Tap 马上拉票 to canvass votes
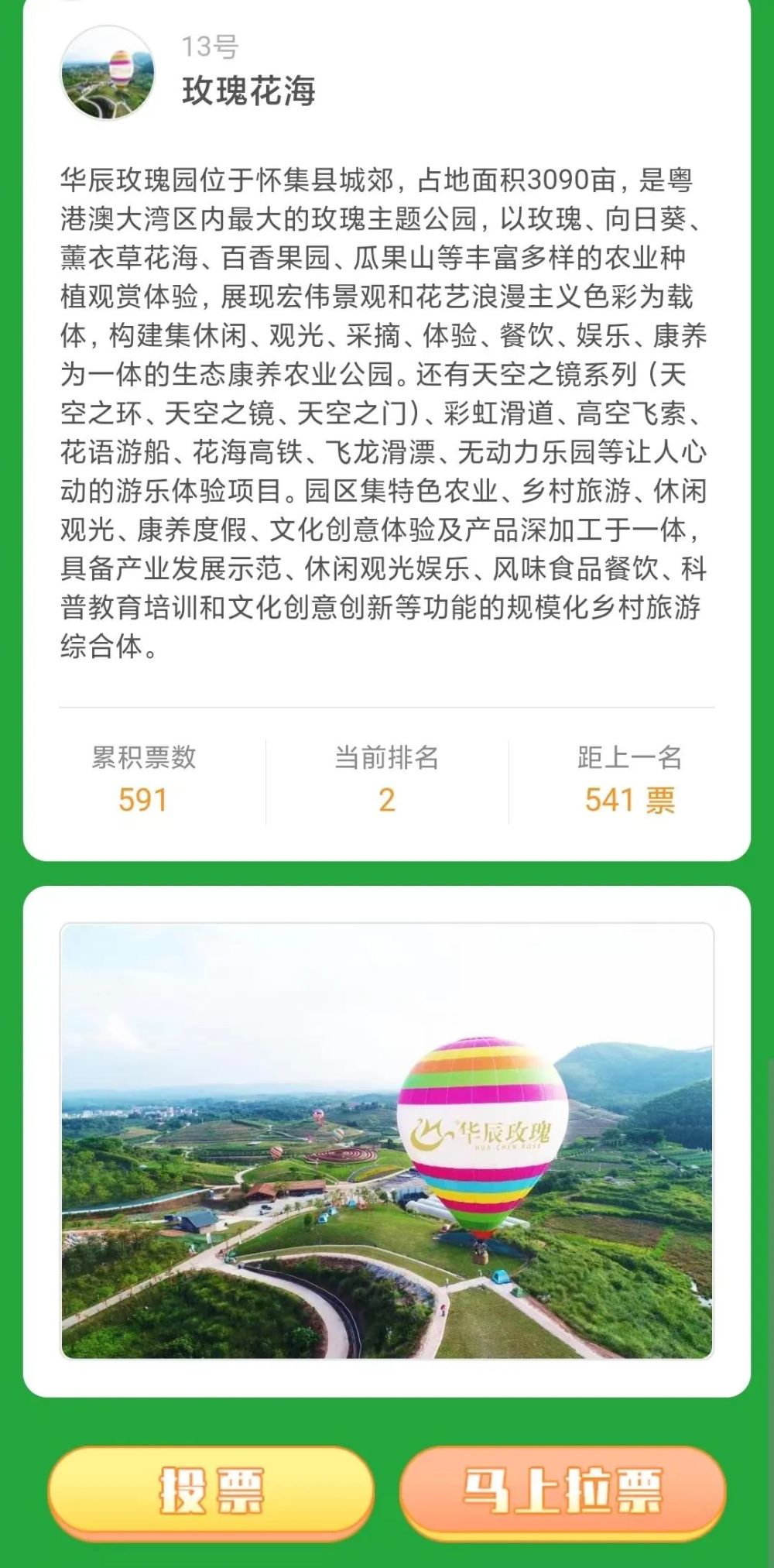 pos(563,1490)
